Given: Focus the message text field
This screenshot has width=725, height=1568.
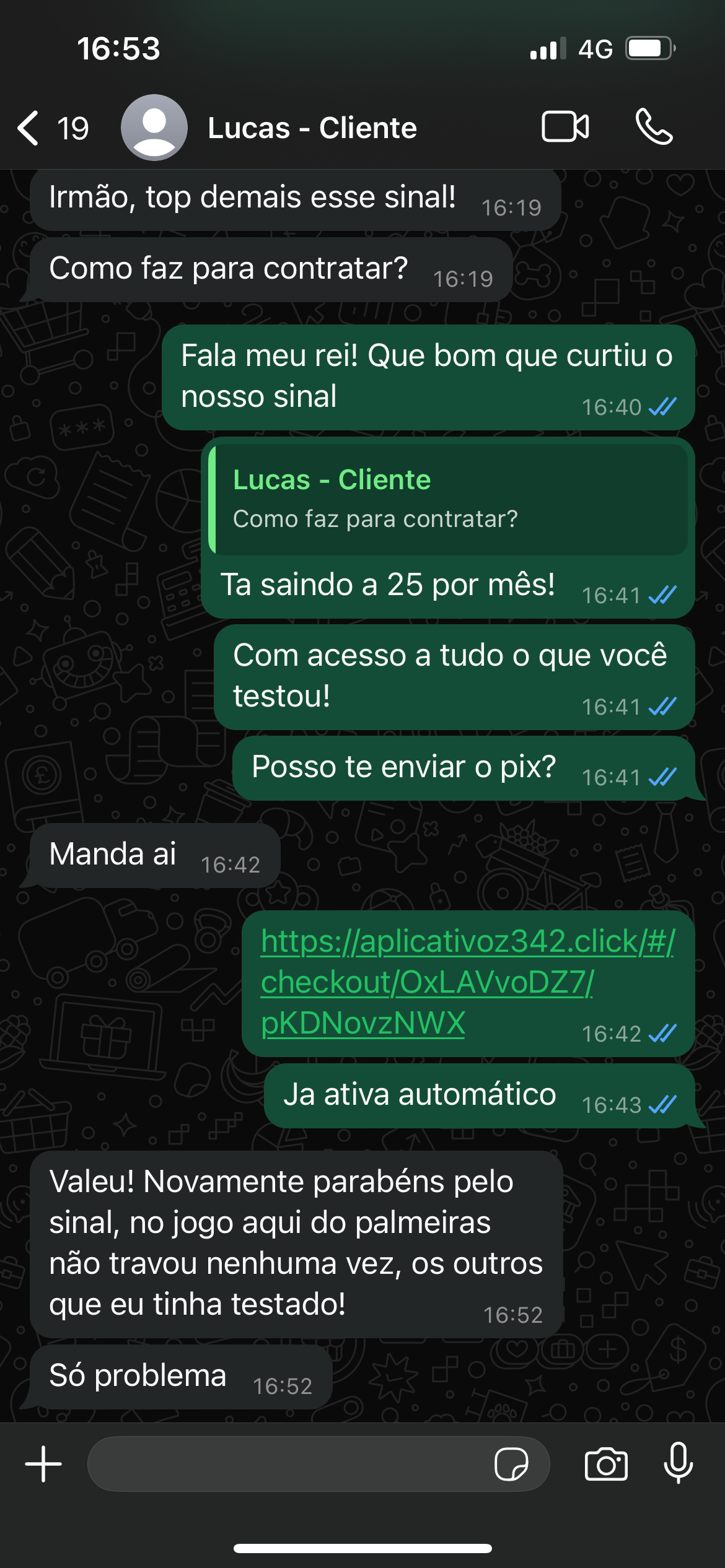Looking at the screenshot, I should point(288,1464).
